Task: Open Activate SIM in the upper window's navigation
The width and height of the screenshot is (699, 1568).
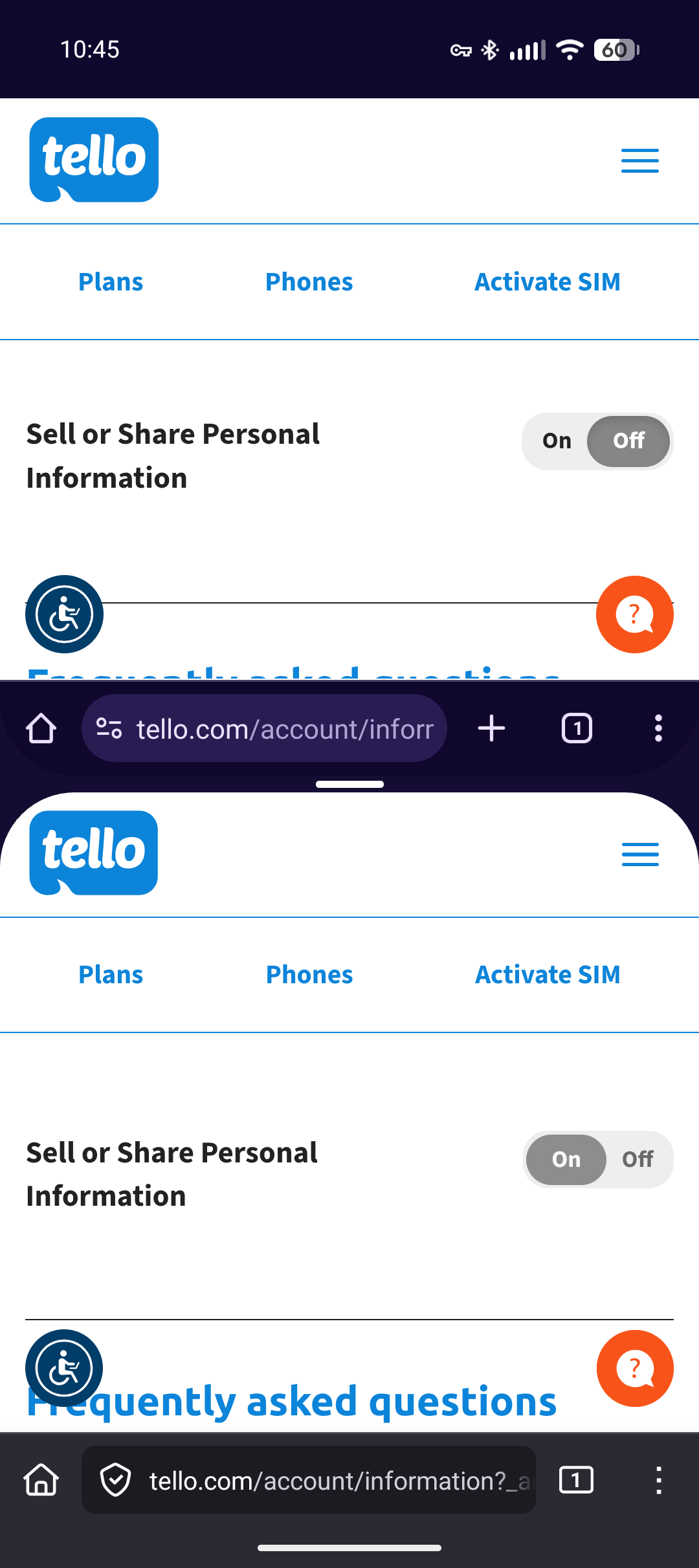Action: pyautogui.click(x=548, y=282)
